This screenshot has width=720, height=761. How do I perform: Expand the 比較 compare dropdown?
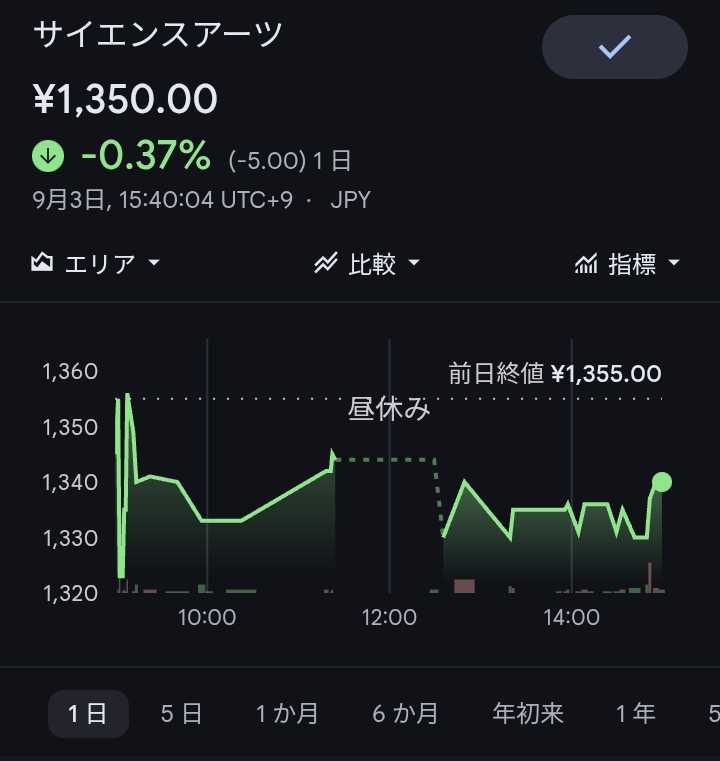pos(366,264)
